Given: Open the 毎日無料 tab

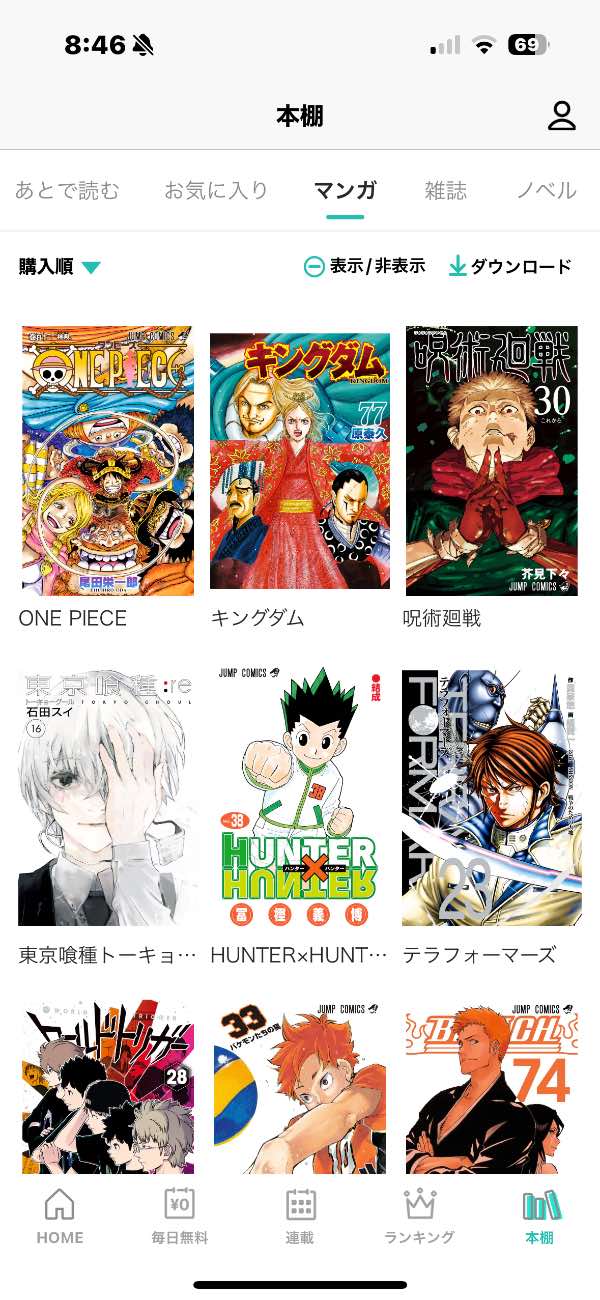Looking at the screenshot, I should tap(180, 1216).
